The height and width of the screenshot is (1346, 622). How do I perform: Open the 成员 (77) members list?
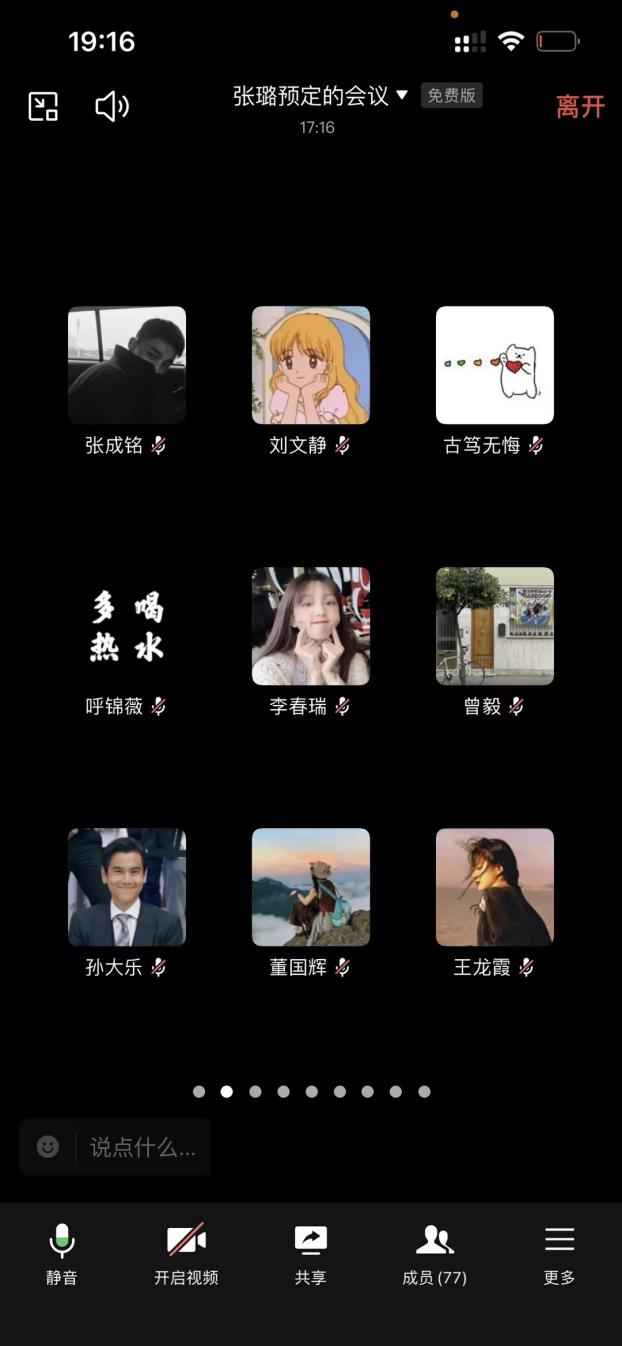435,1254
